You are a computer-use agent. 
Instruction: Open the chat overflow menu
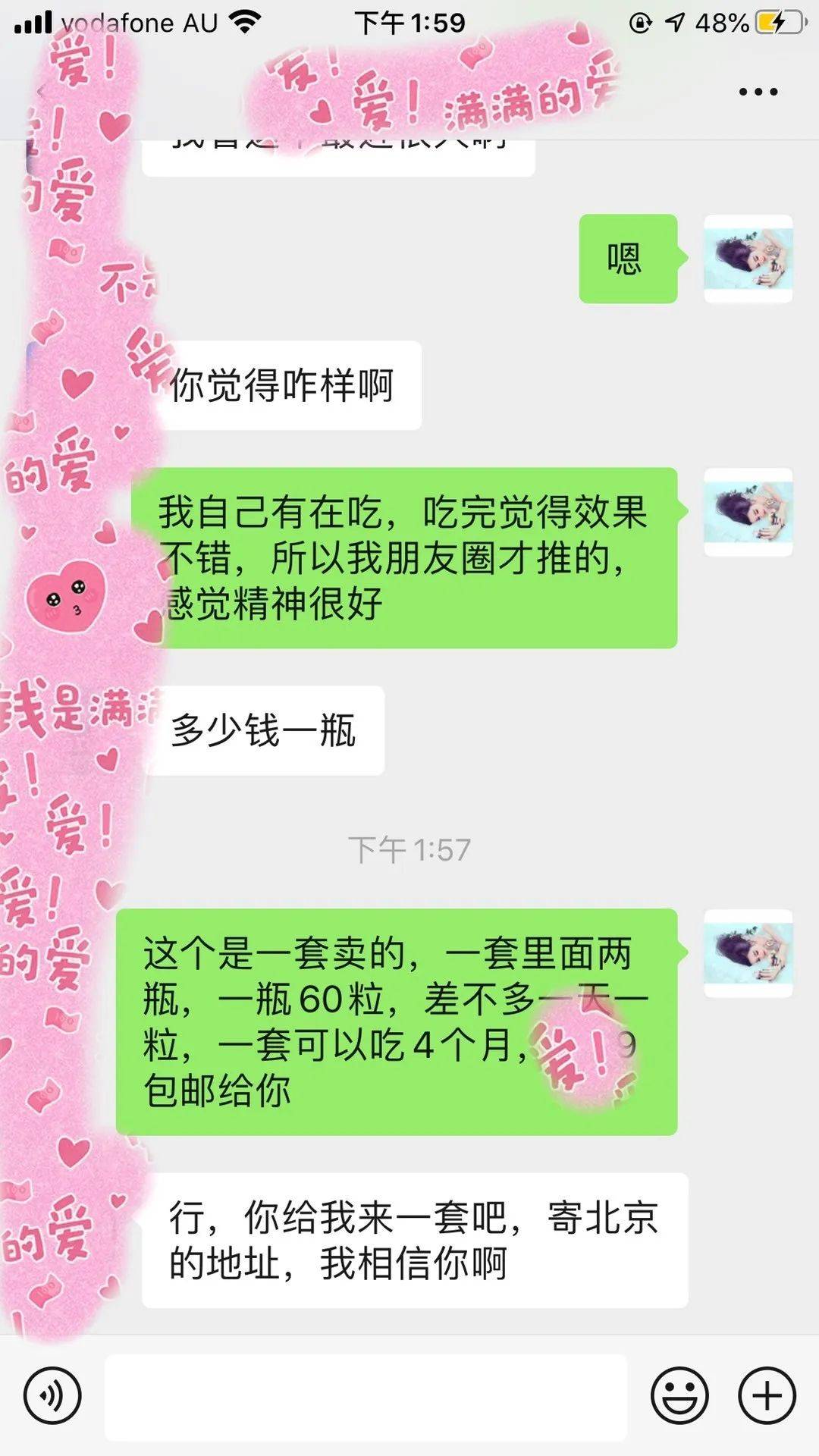click(x=758, y=92)
